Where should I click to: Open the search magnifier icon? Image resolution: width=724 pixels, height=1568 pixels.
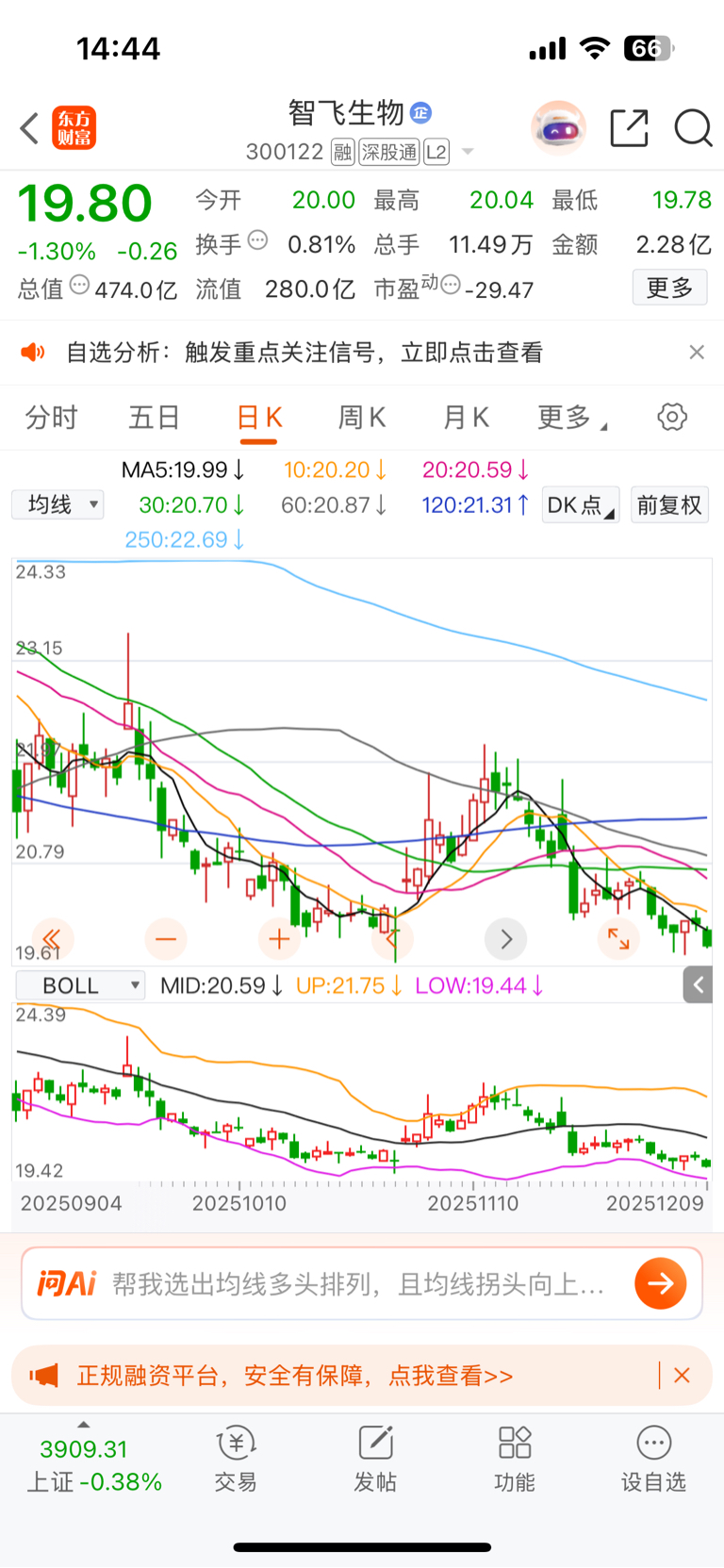click(x=693, y=128)
